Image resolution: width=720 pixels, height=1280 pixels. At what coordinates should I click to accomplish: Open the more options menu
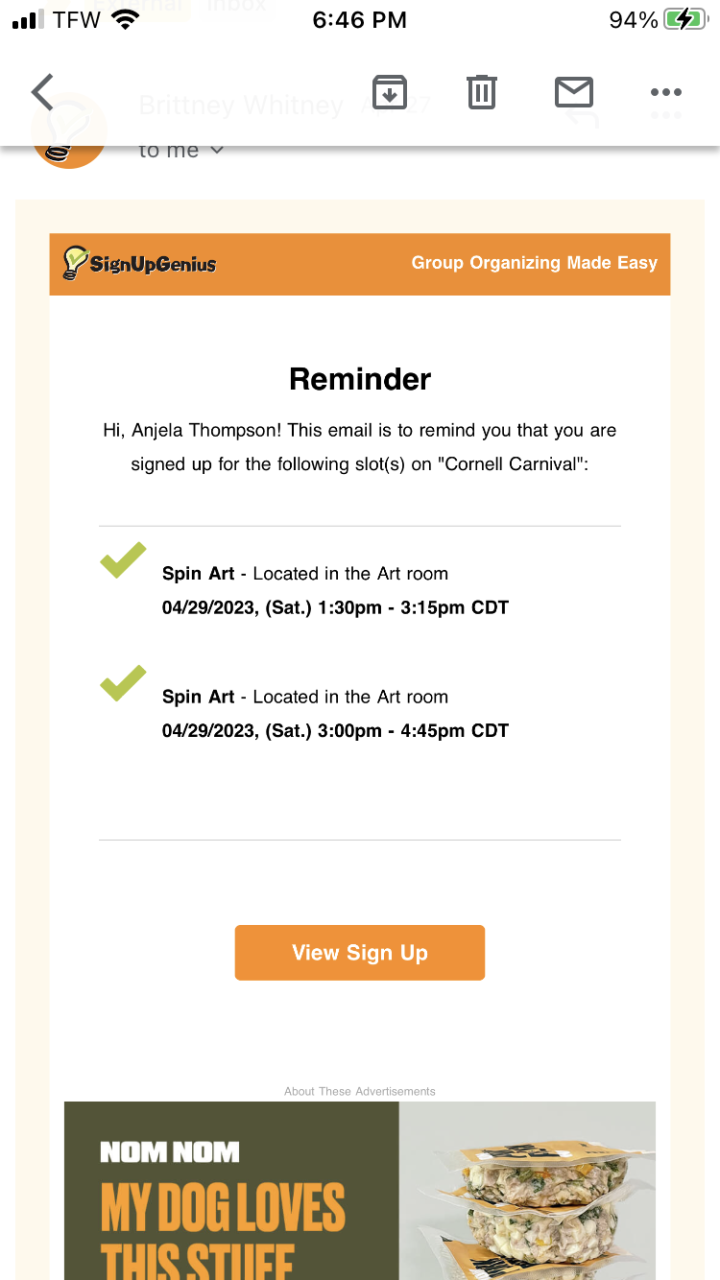pyautogui.click(x=665, y=92)
